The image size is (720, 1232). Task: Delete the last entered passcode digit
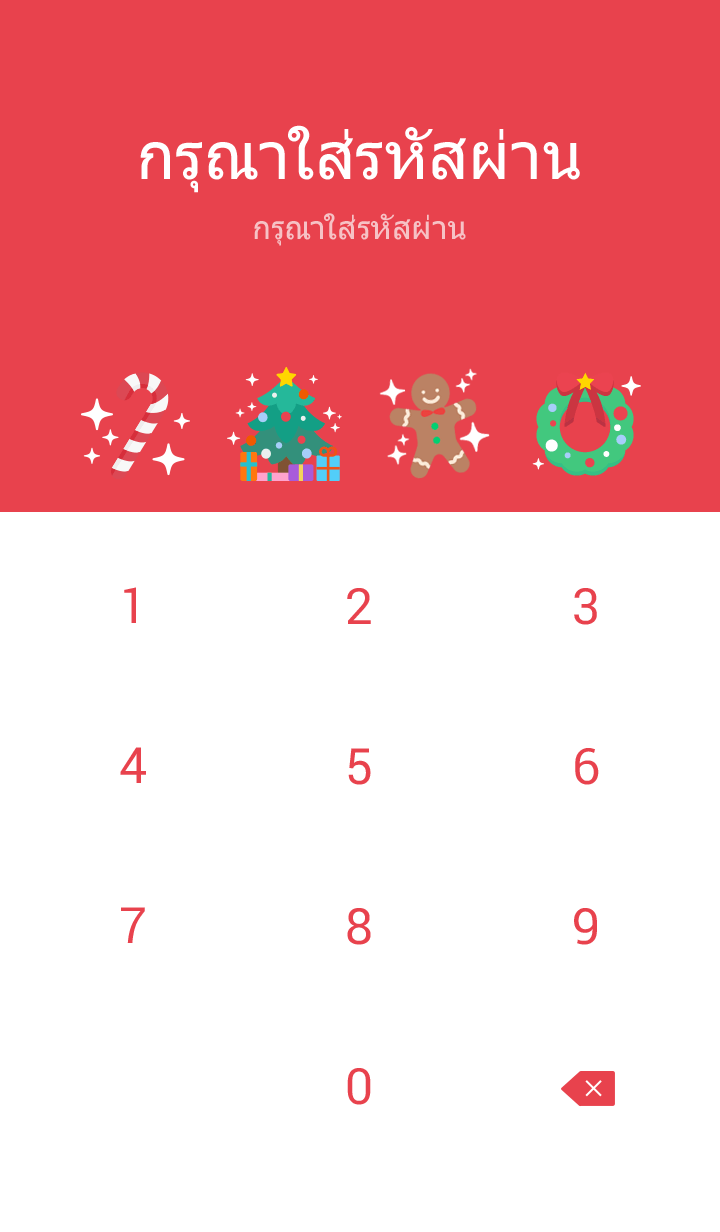coord(588,1088)
